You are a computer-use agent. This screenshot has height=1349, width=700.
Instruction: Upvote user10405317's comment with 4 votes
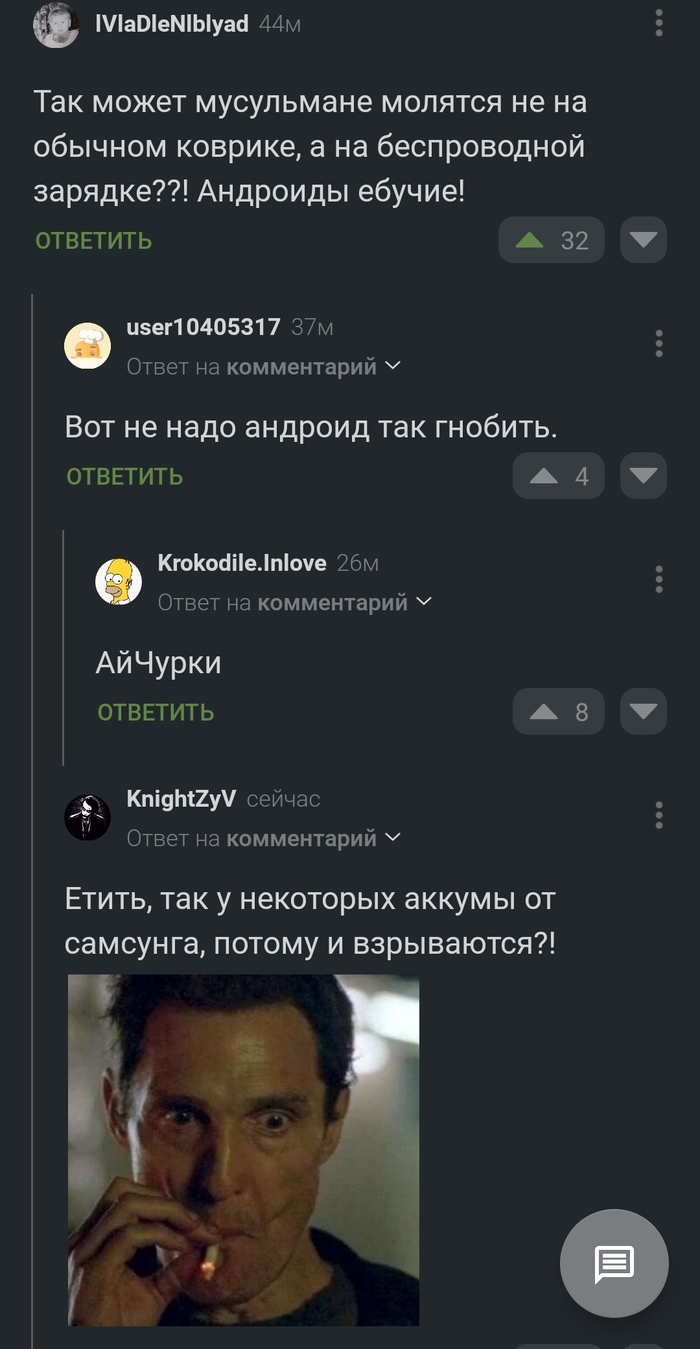coord(559,476)
